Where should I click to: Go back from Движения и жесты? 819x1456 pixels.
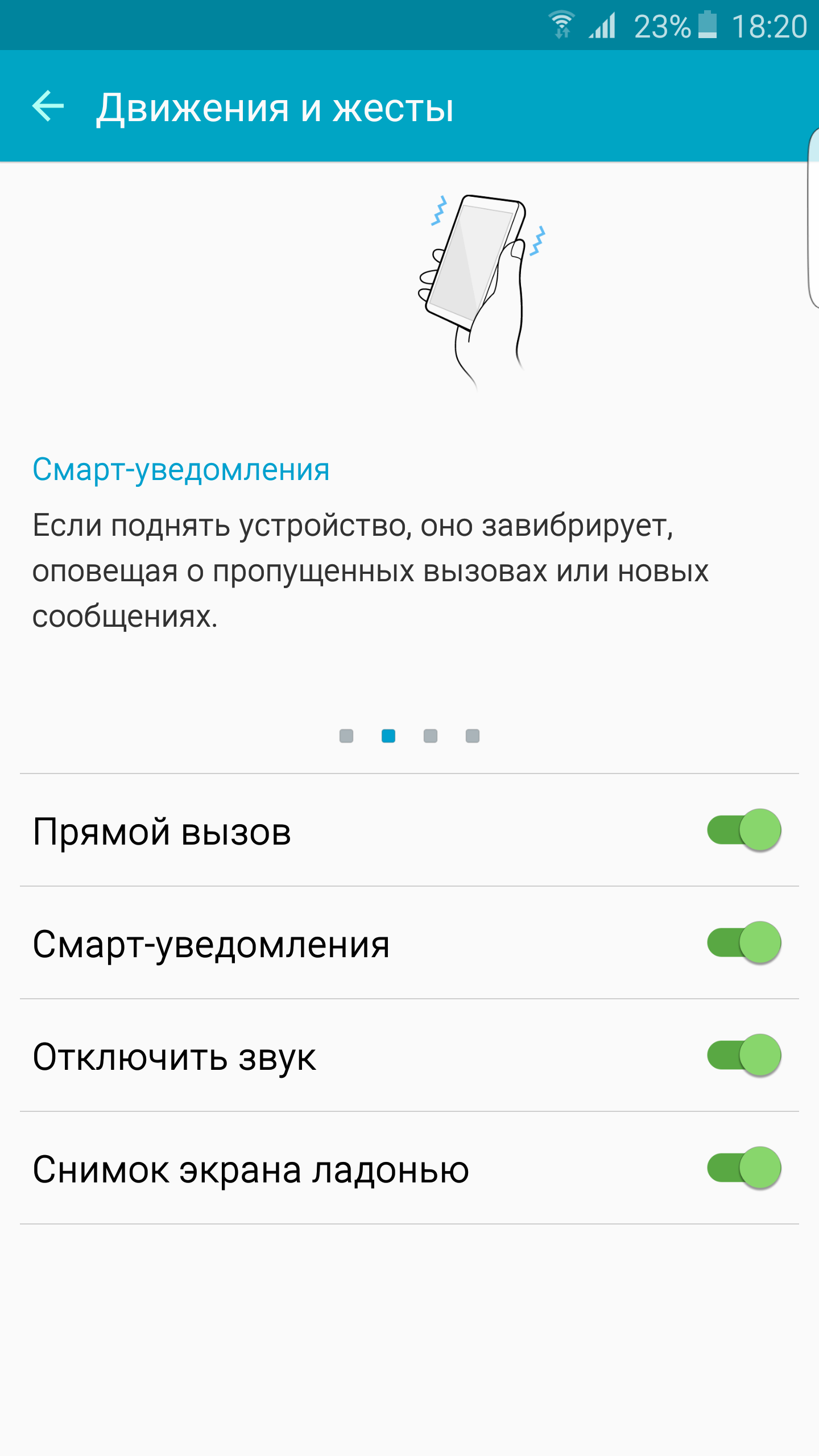pyautogui.click(x=48, y=106)
